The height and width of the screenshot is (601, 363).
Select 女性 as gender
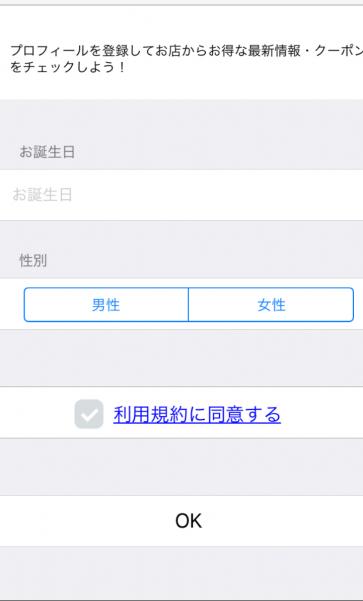[271, 305]
